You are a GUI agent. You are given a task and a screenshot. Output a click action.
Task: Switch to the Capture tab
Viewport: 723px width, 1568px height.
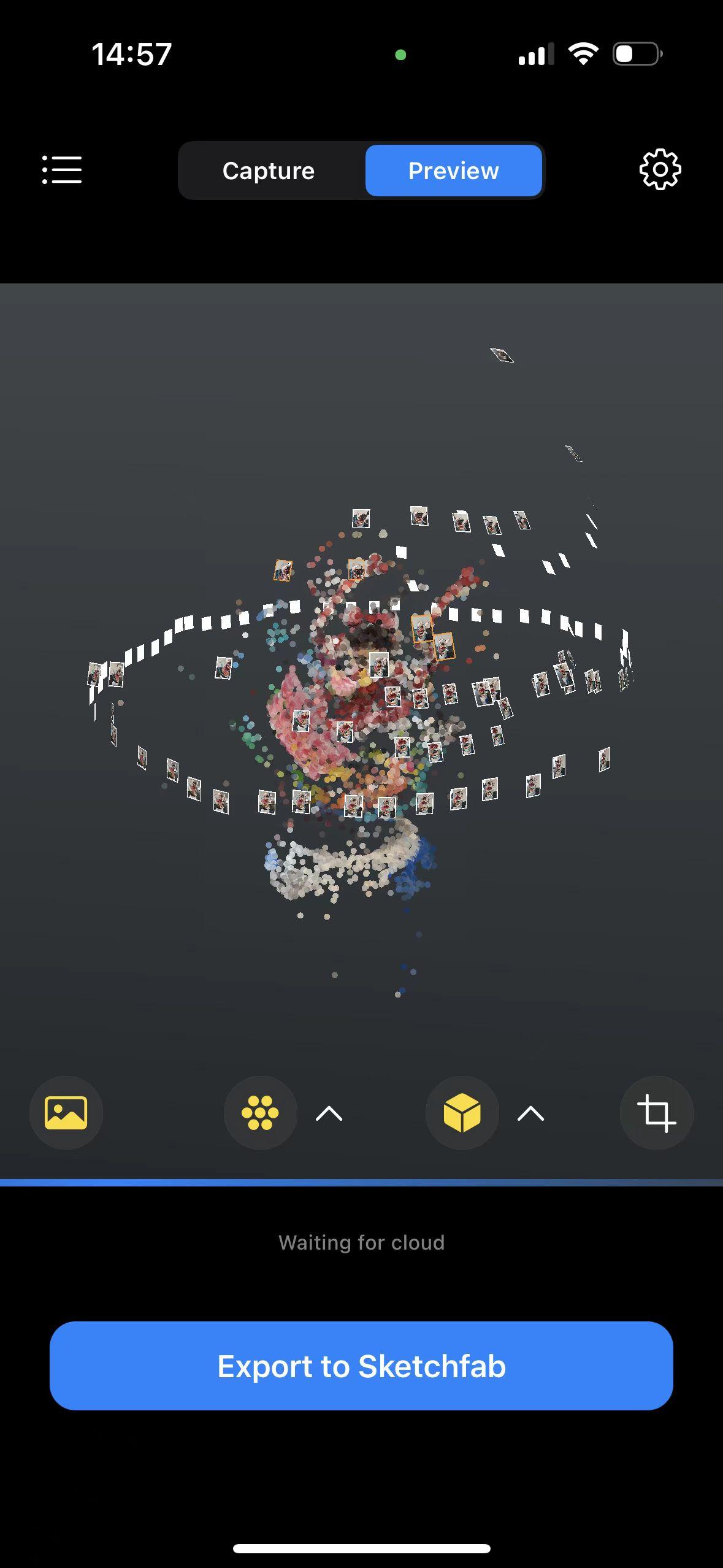click(268, 171)
